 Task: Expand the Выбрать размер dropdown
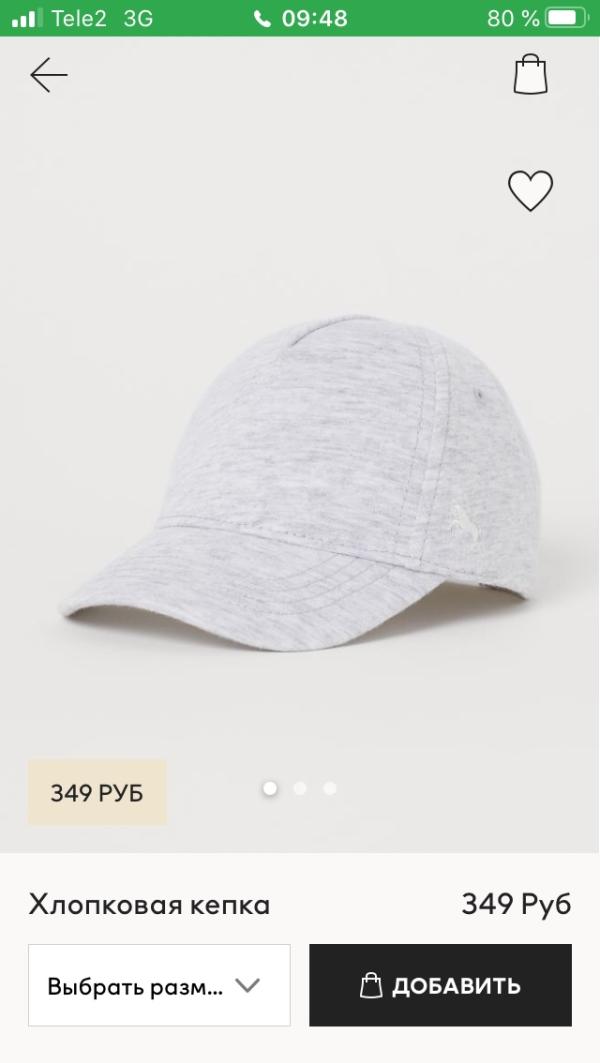(159, 985)
